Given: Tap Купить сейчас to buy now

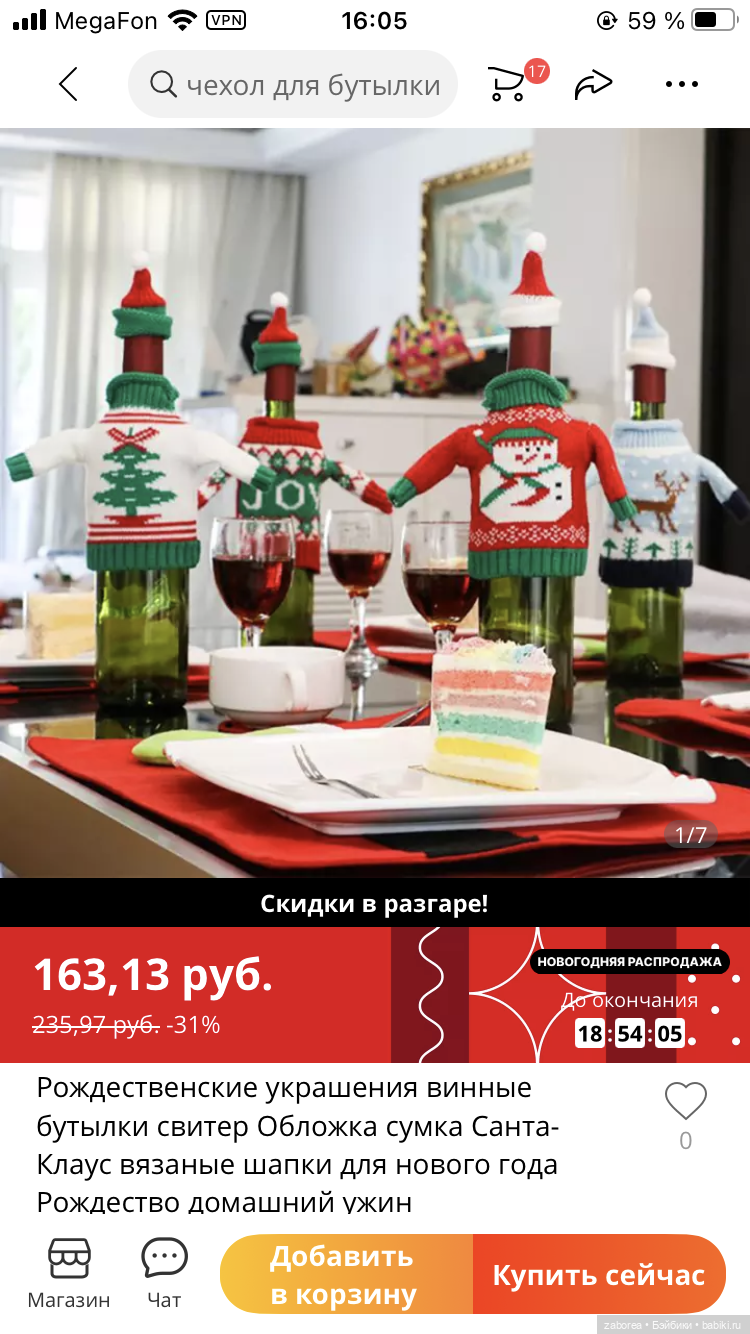Looking at the screenshot, I should click(598, 1274).
